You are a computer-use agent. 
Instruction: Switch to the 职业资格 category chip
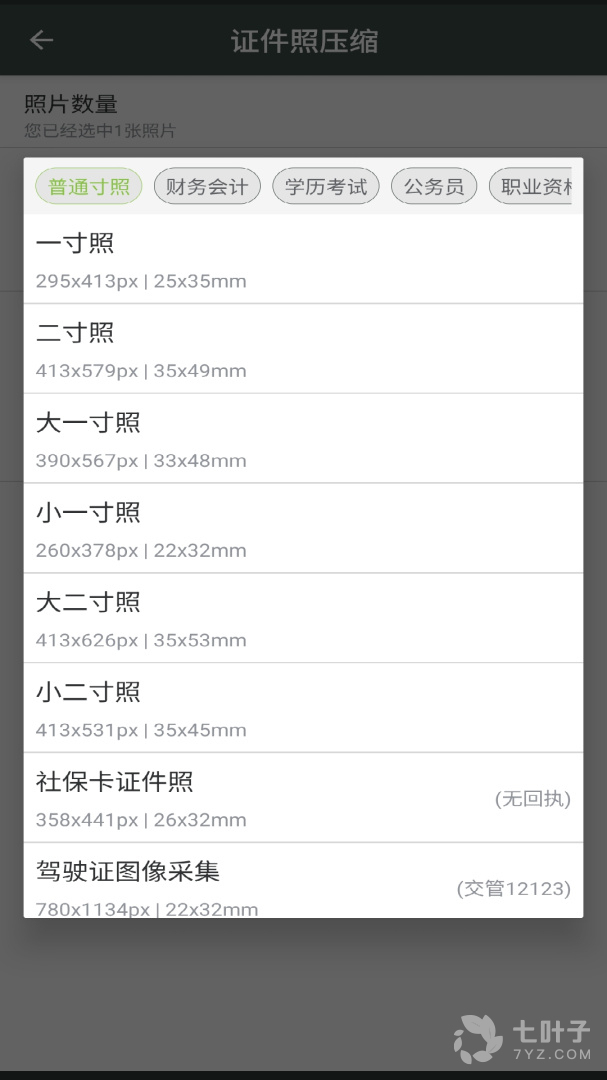point(534,187)
